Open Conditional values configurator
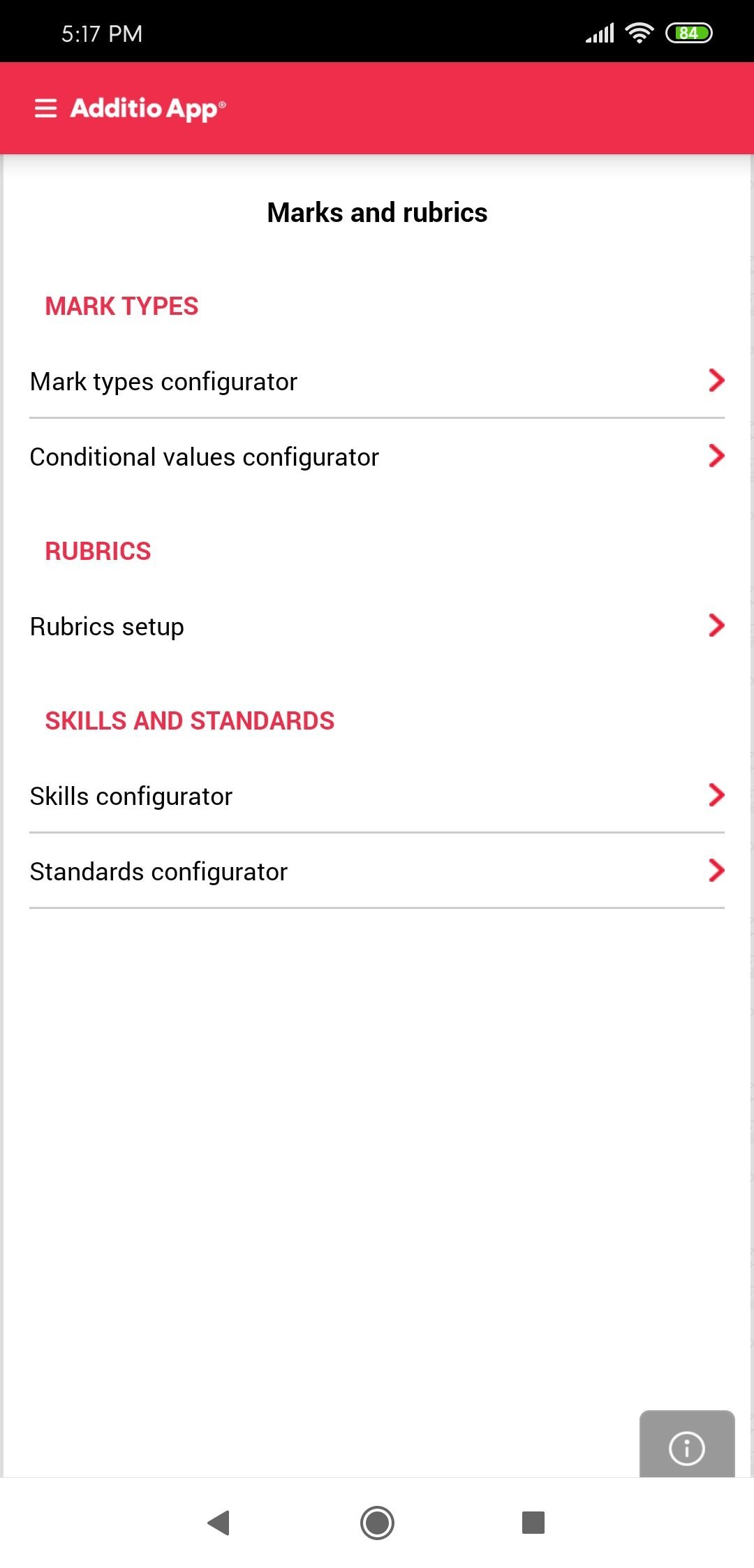Image resolution: width=754 pixels, height=1568 pixels. tap(377, 457)
